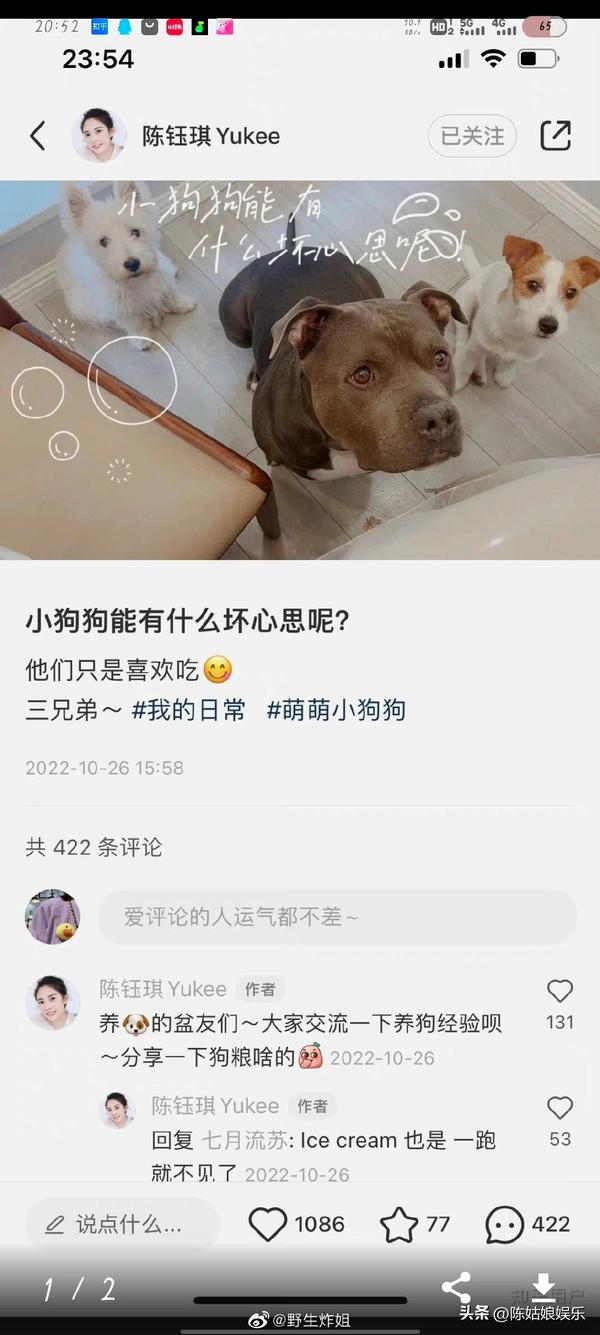This screenshot has width=600, height=1335.
Task: Open the three dogs photo
Action: [x=300, y=370]
